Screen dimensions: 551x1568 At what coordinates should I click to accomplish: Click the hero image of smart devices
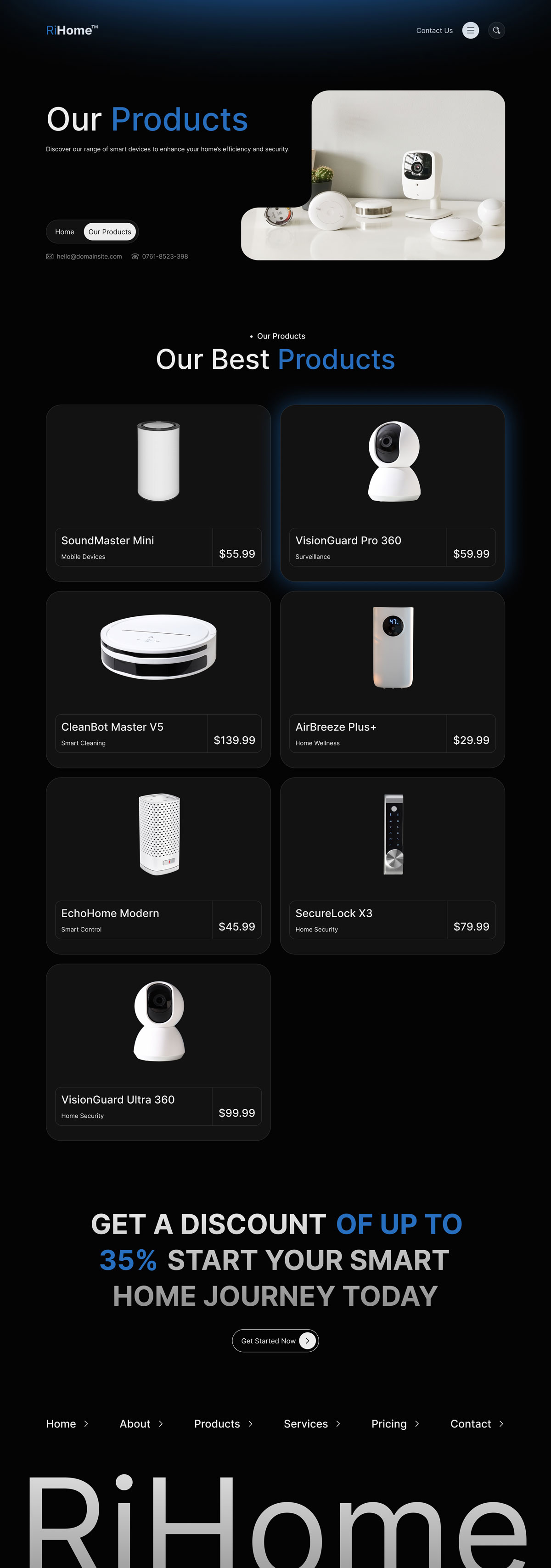pyautogui.click(x=373, y=175)
